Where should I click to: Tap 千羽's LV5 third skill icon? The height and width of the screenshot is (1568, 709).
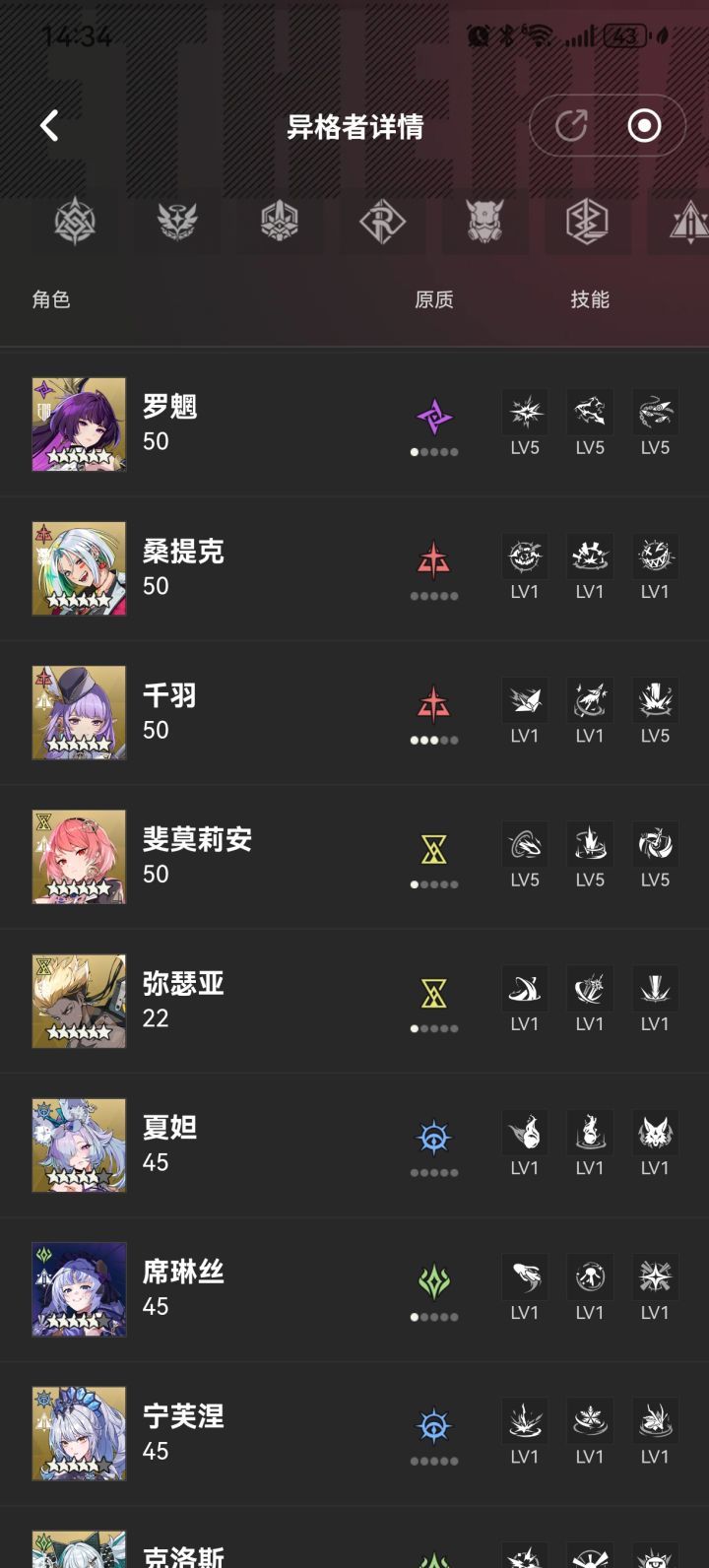(655, 700)
